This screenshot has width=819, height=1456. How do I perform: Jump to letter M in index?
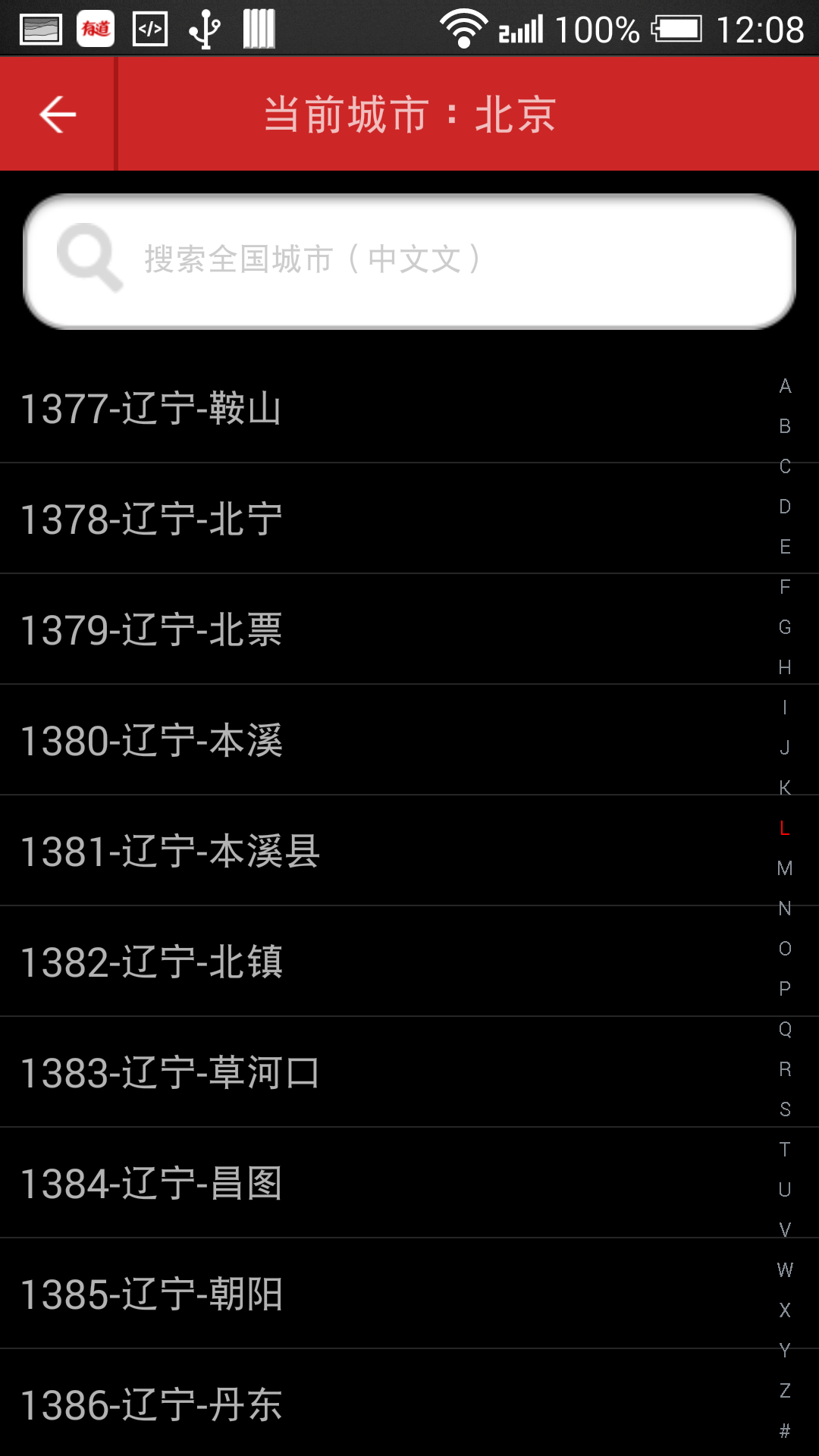pyautogui.click(x=785, y=868)
